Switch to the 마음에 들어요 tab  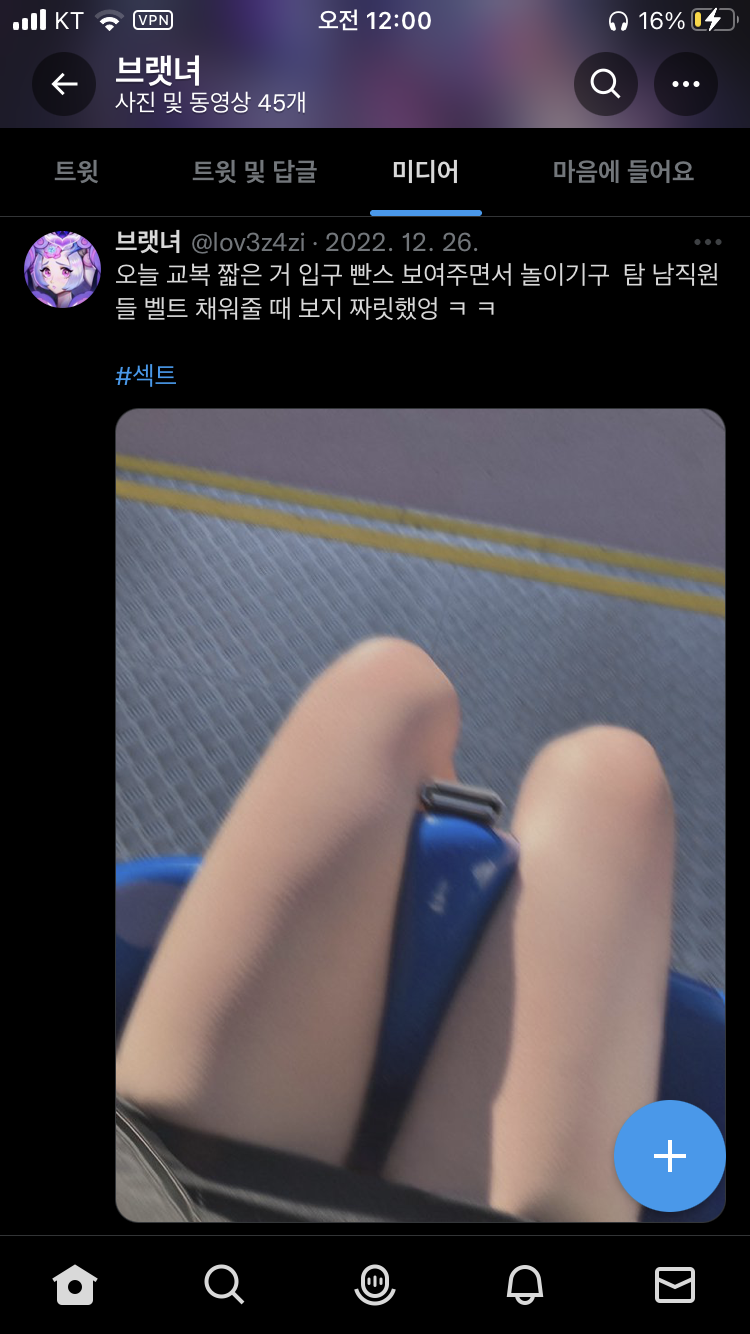pyautogui.click(x=623, y=172)
